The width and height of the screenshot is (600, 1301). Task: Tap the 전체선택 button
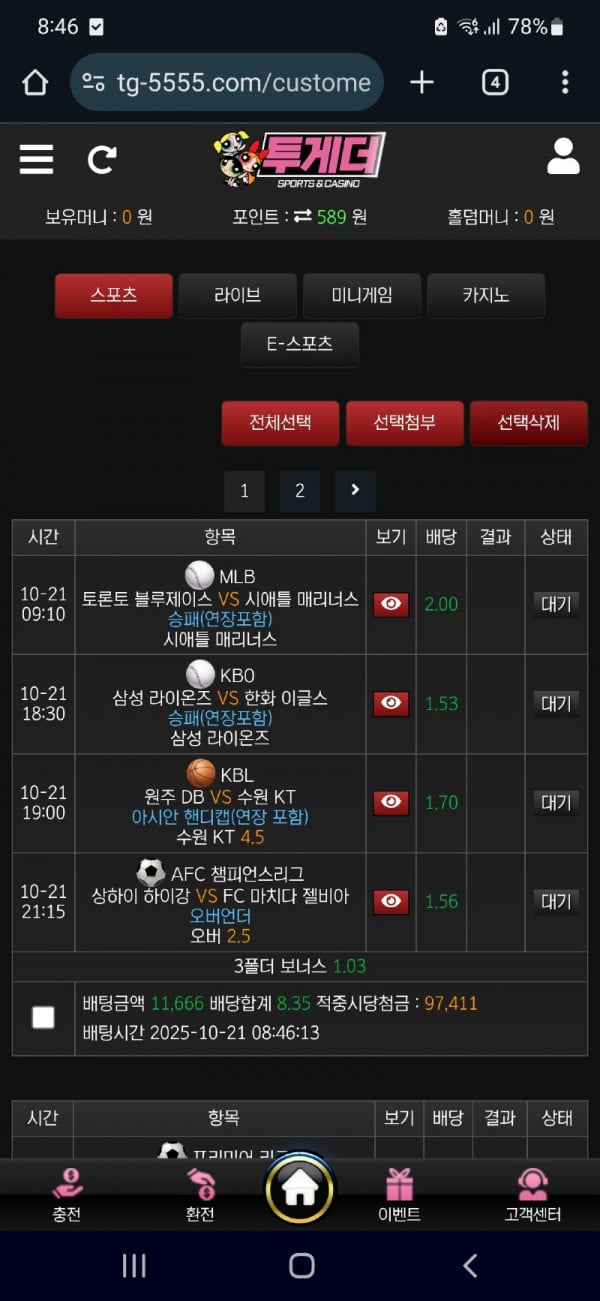(280, 422)
